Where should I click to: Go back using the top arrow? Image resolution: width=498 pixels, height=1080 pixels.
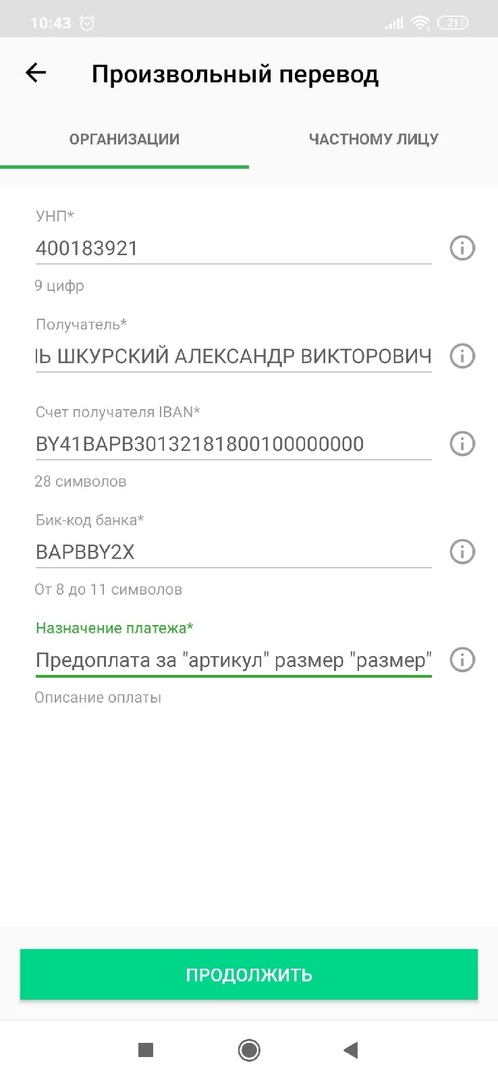click(35, 73)
